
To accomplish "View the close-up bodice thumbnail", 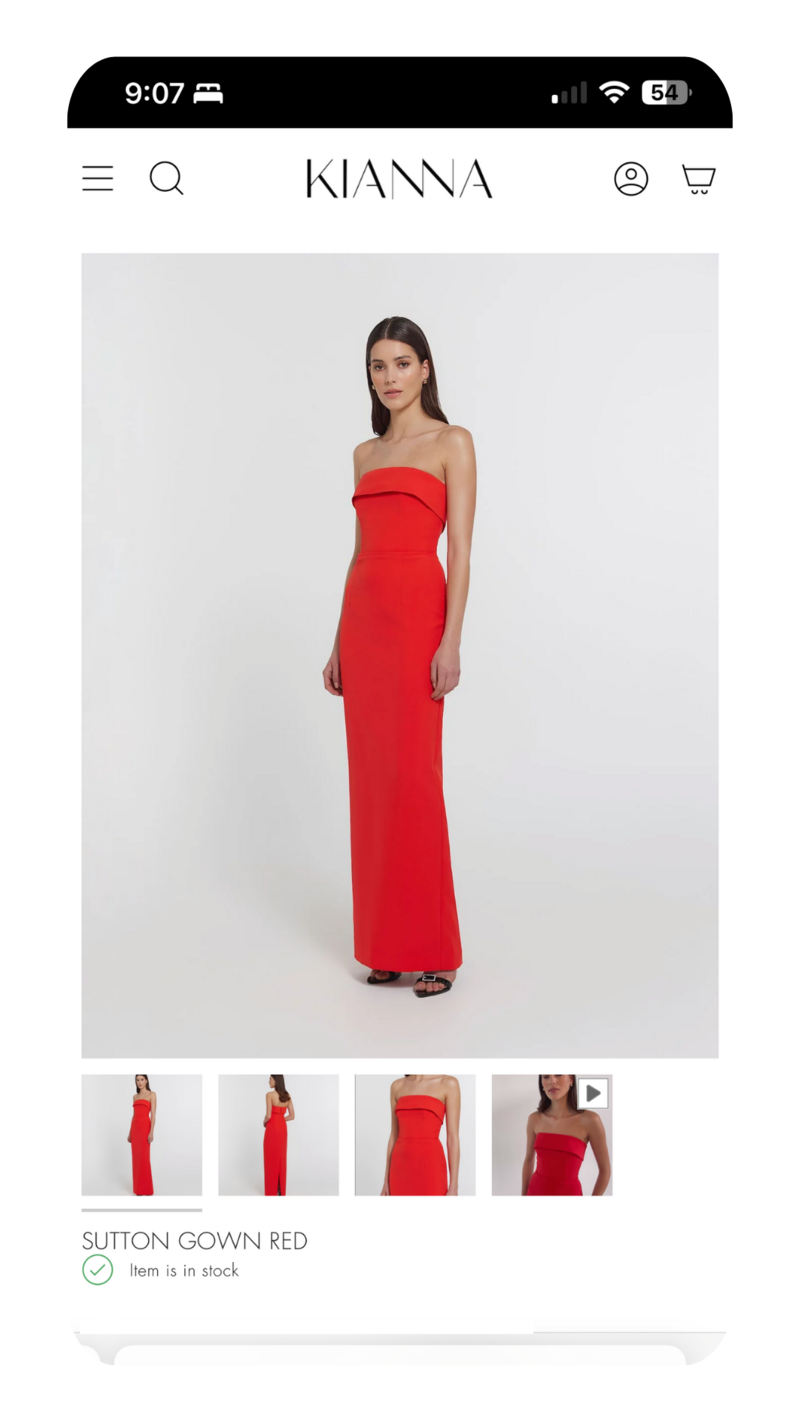I will pos(415,1135).
